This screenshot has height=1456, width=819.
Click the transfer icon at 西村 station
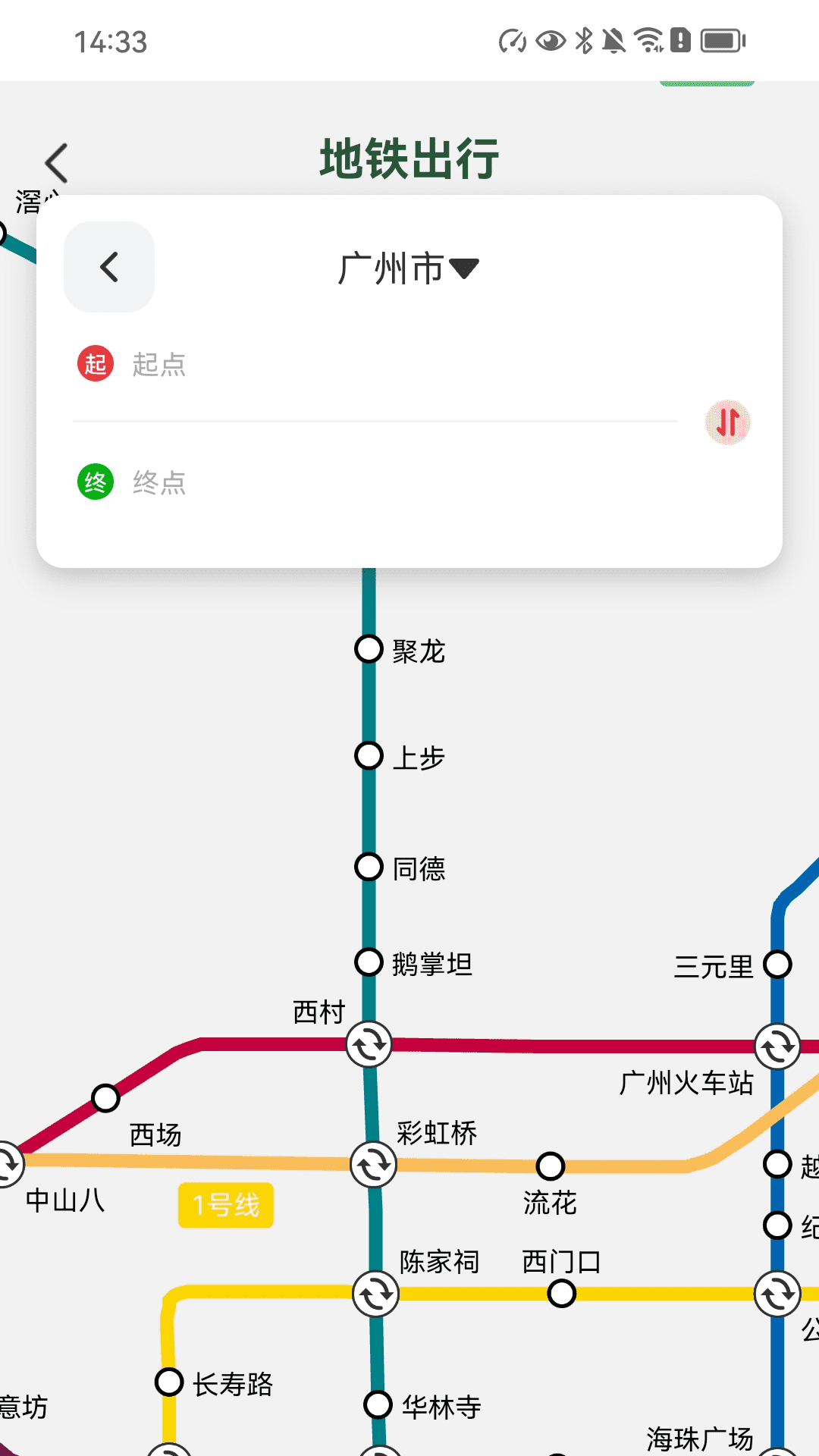pos(369,1045)
